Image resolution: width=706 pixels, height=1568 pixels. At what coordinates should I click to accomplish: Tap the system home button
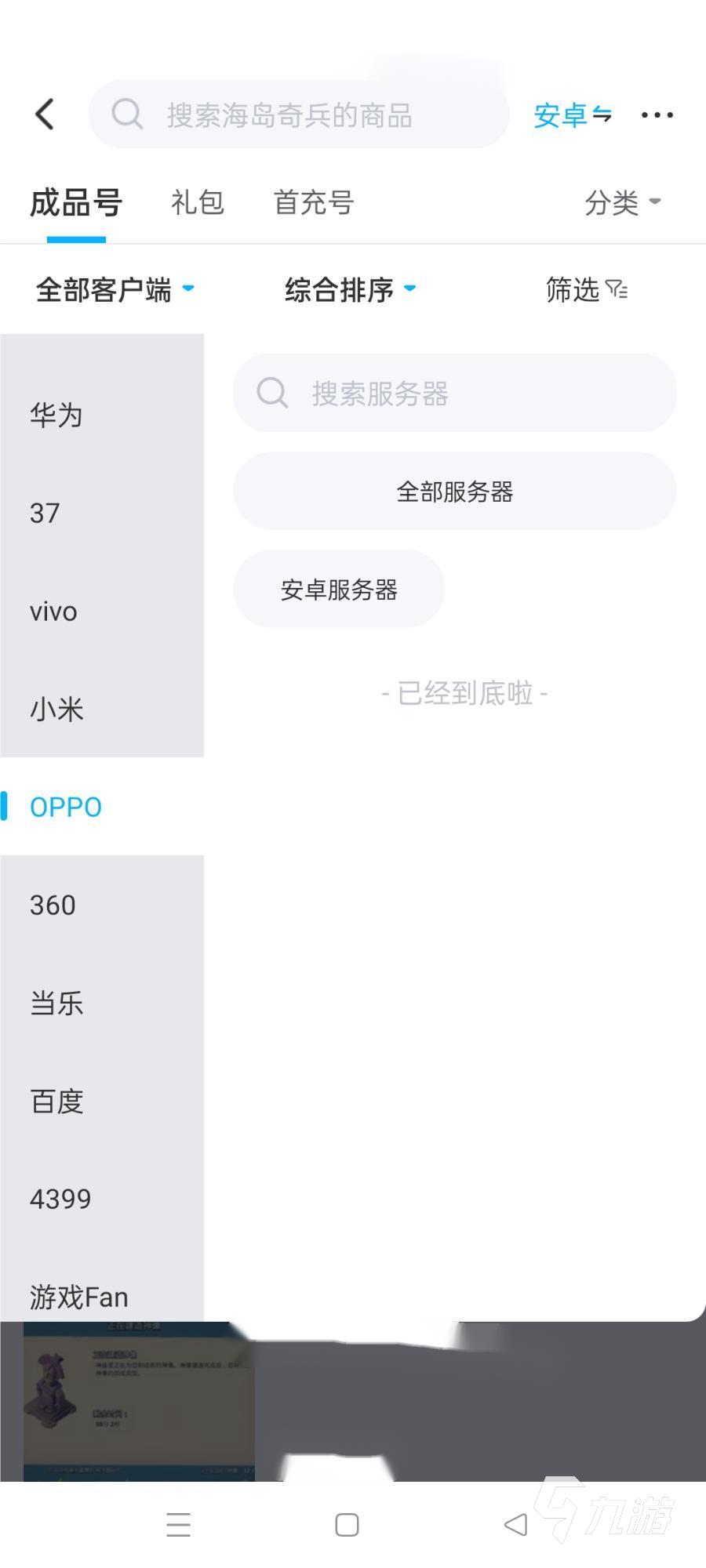347,1525
